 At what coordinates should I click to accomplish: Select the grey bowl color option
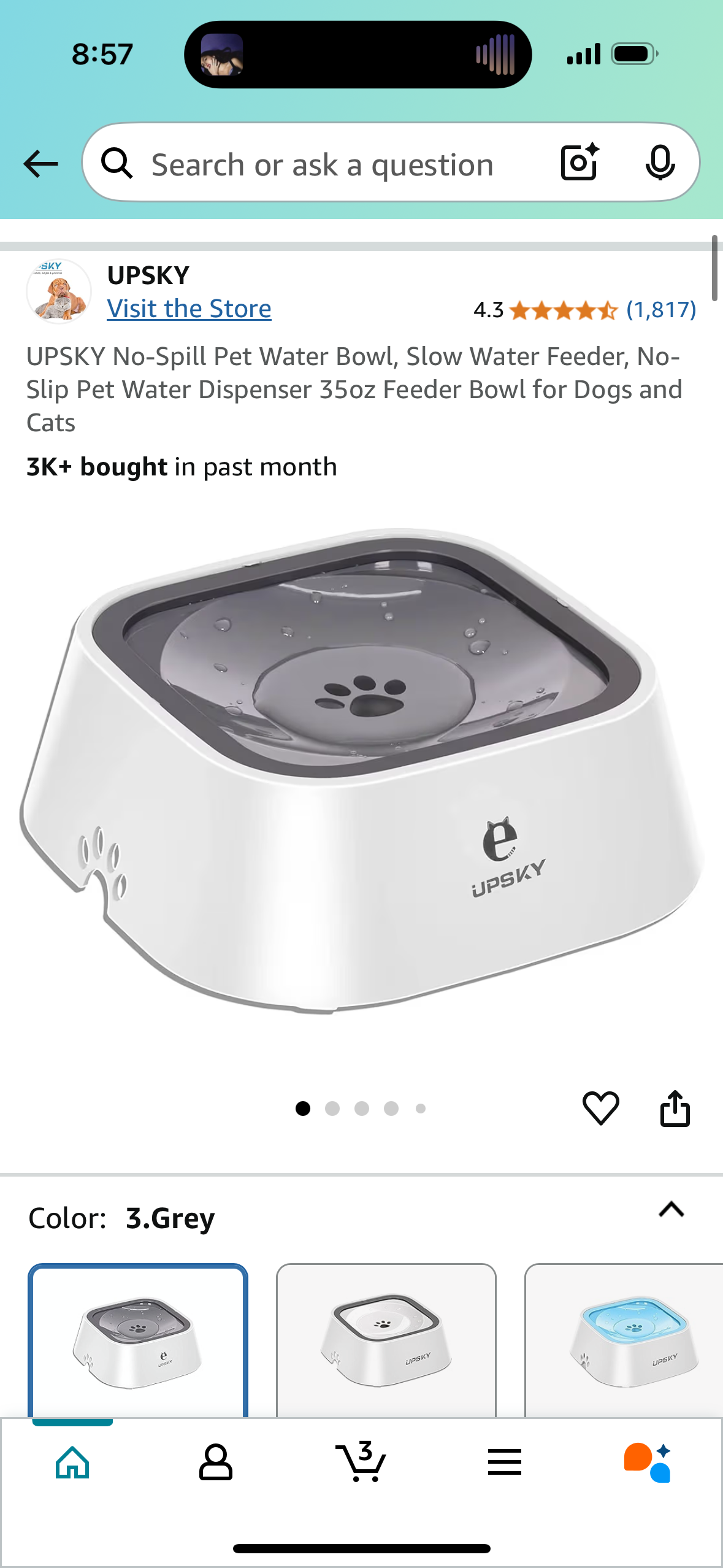(x=138, y=1340)
